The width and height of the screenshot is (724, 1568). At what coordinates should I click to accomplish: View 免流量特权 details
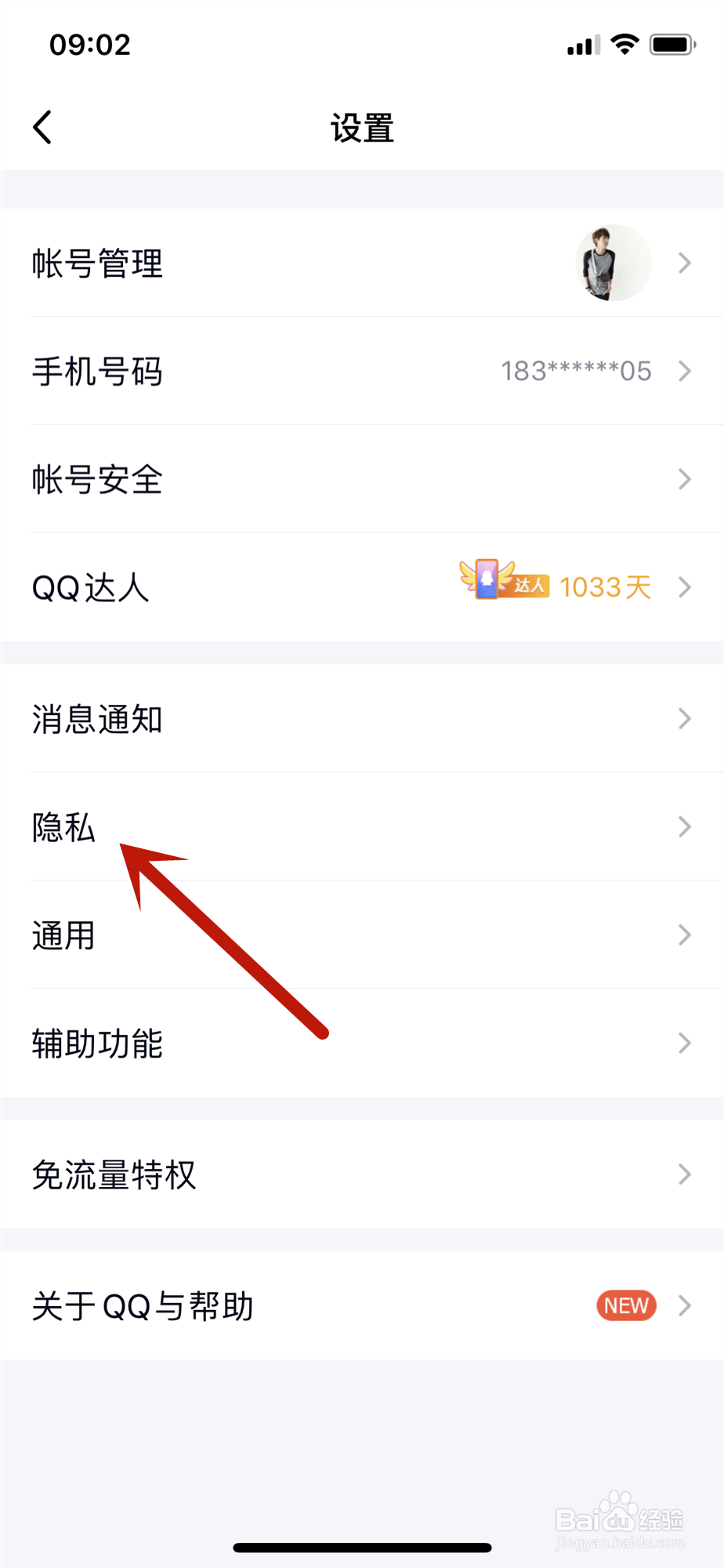point(362,1174)
